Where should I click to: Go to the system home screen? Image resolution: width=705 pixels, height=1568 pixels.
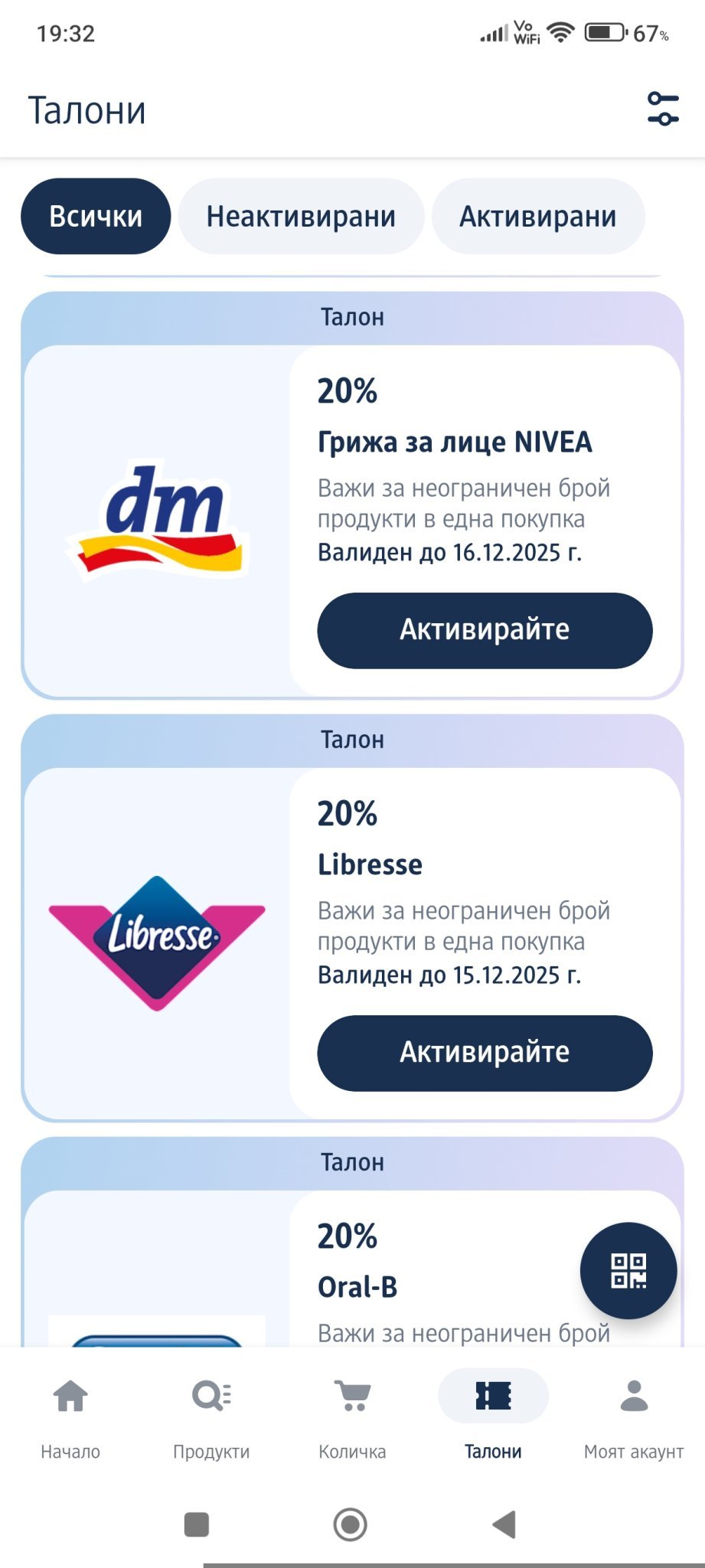tap(351, 1524)
